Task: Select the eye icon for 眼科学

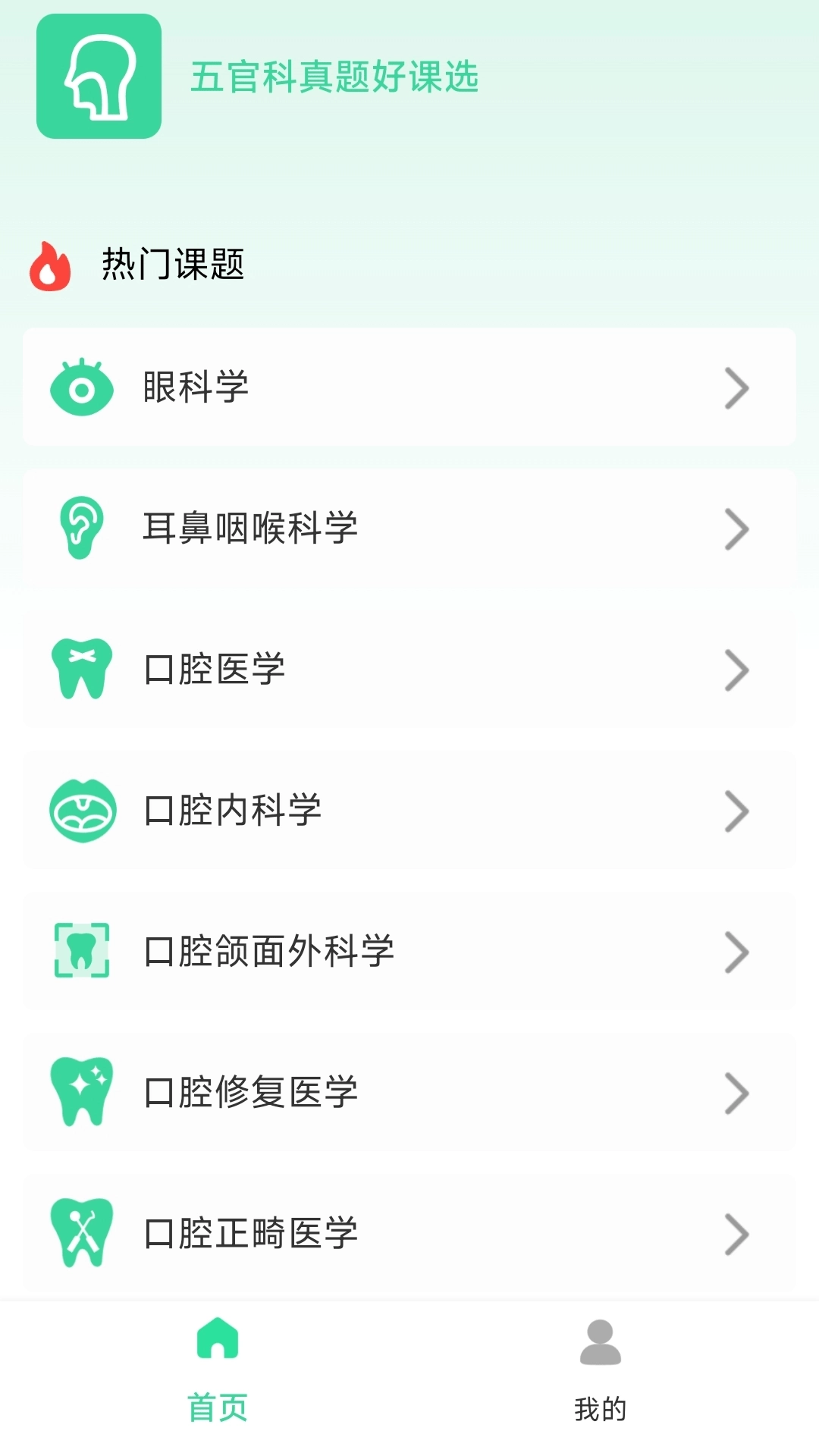Action: 83,387
